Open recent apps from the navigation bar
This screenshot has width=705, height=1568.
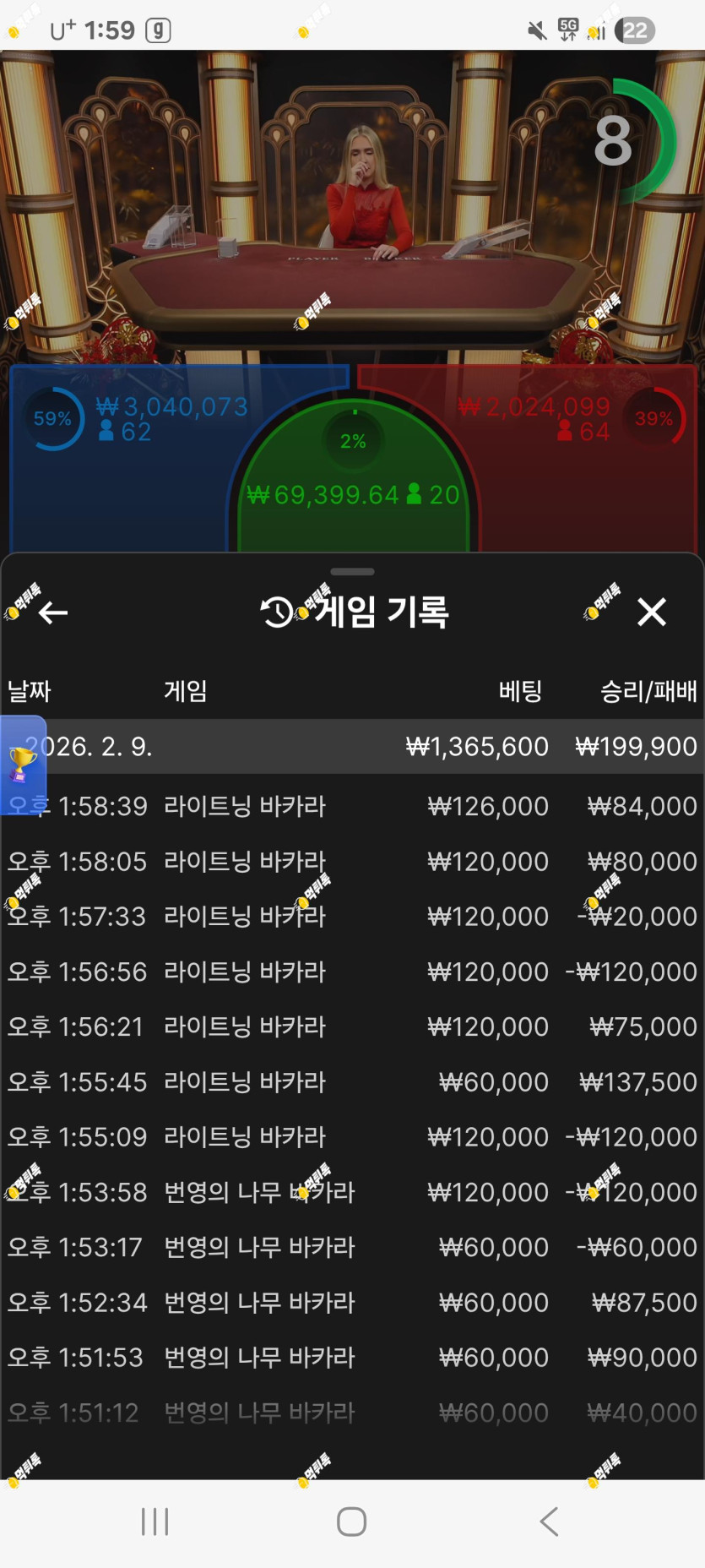[155, 1522]
